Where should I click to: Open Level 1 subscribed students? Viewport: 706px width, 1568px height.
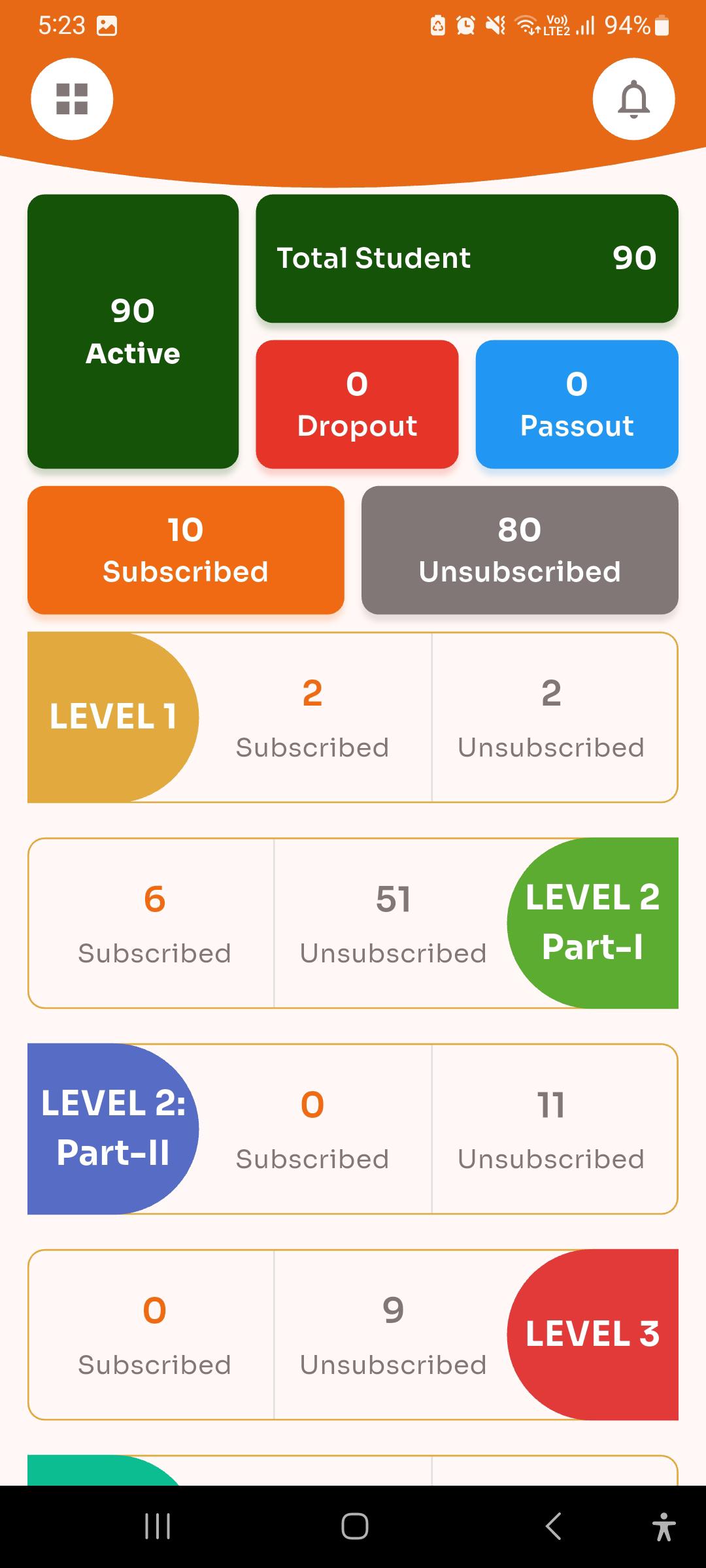click(x=312, y=717)
